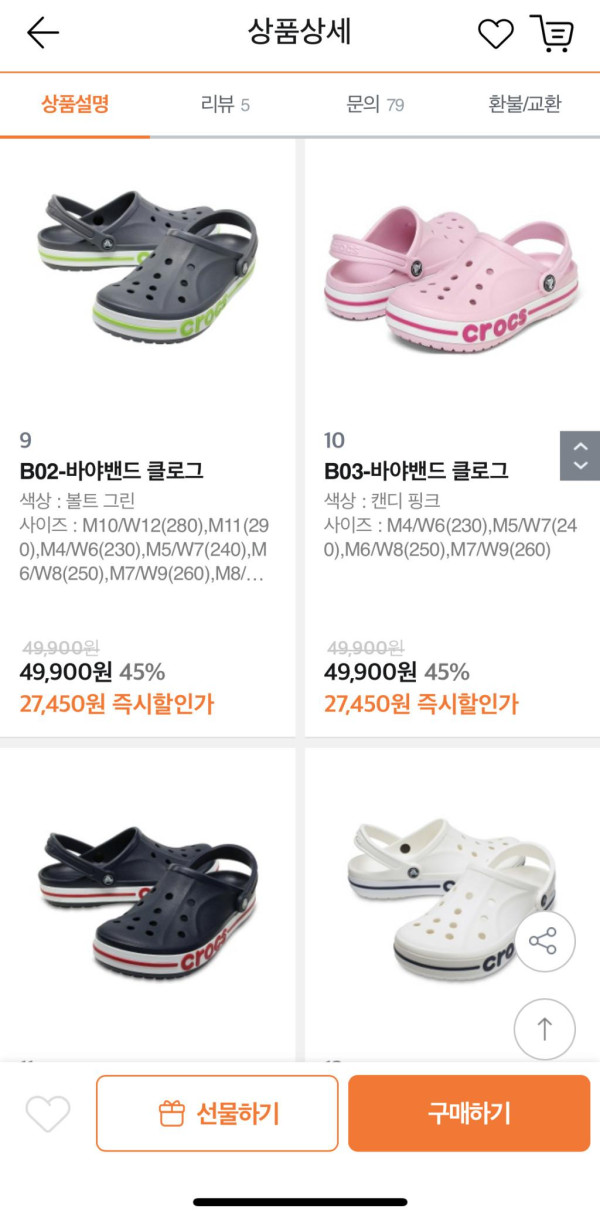Add product to wishlist via top heart
Viewport: 600px width, 1219px height.
[x=495, y=35]
